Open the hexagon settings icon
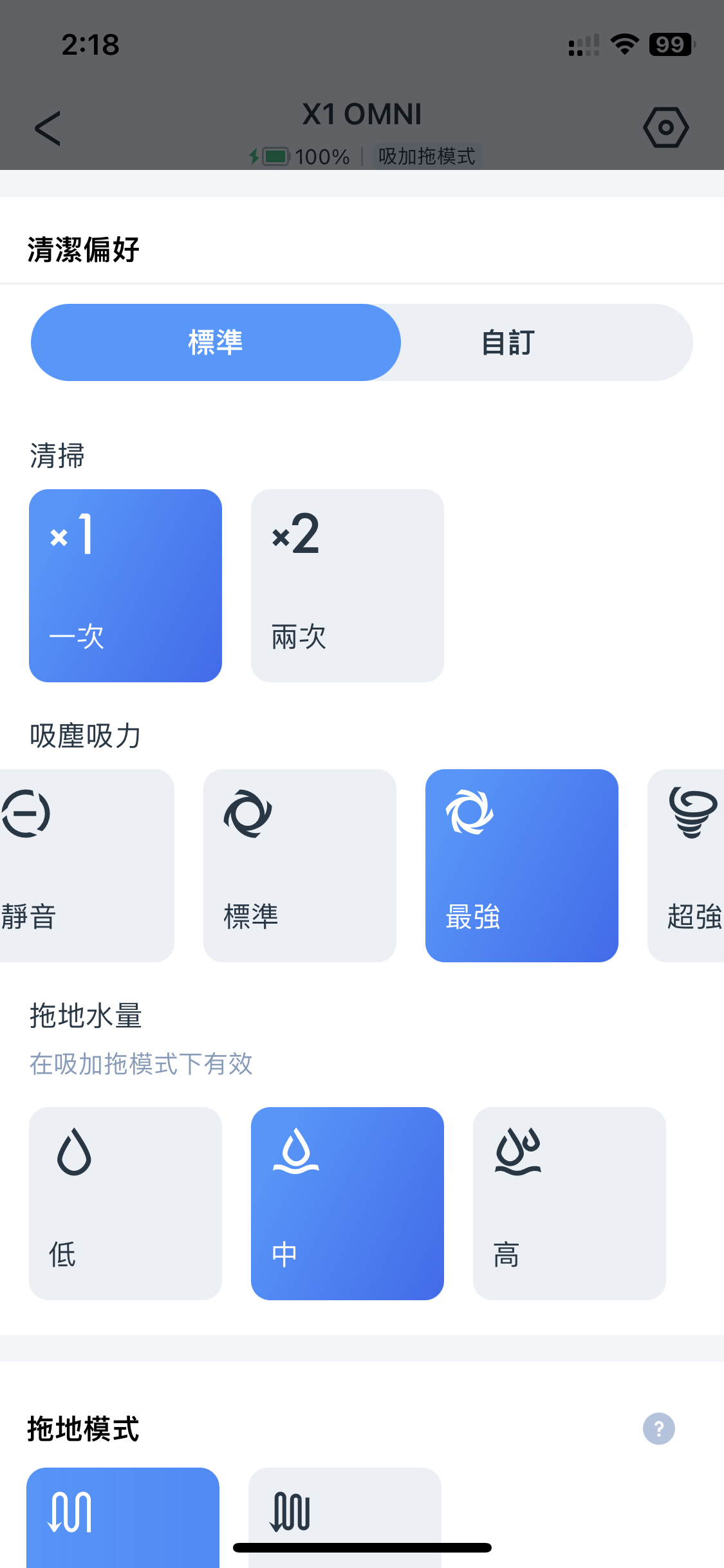This screenshot has height=1568, width=724. pyautogui.click(x=665, y=127)
